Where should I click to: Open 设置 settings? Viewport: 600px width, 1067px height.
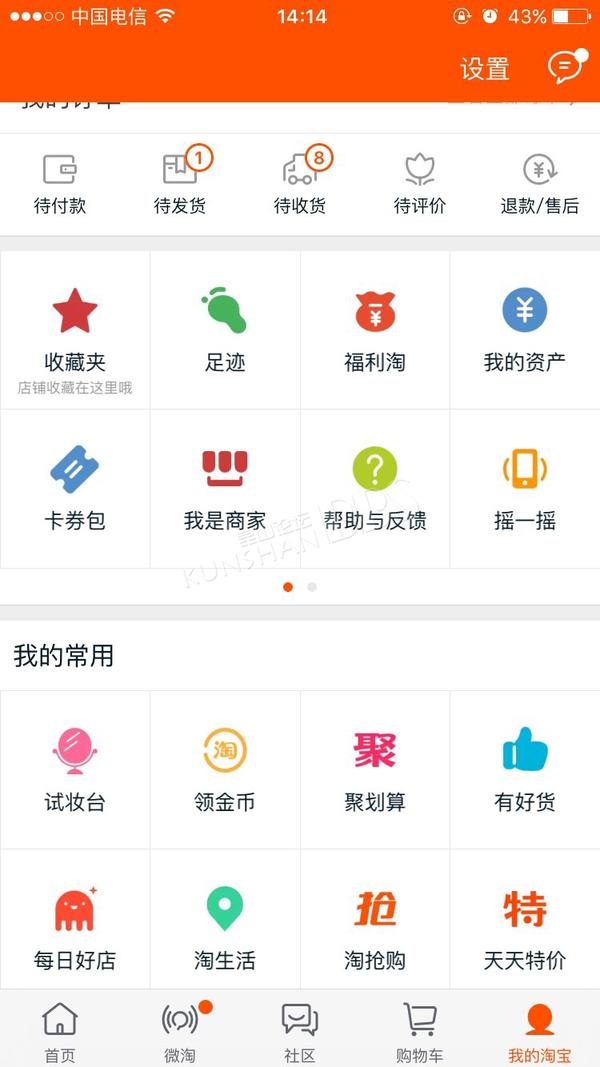click(x=485, y=69)
